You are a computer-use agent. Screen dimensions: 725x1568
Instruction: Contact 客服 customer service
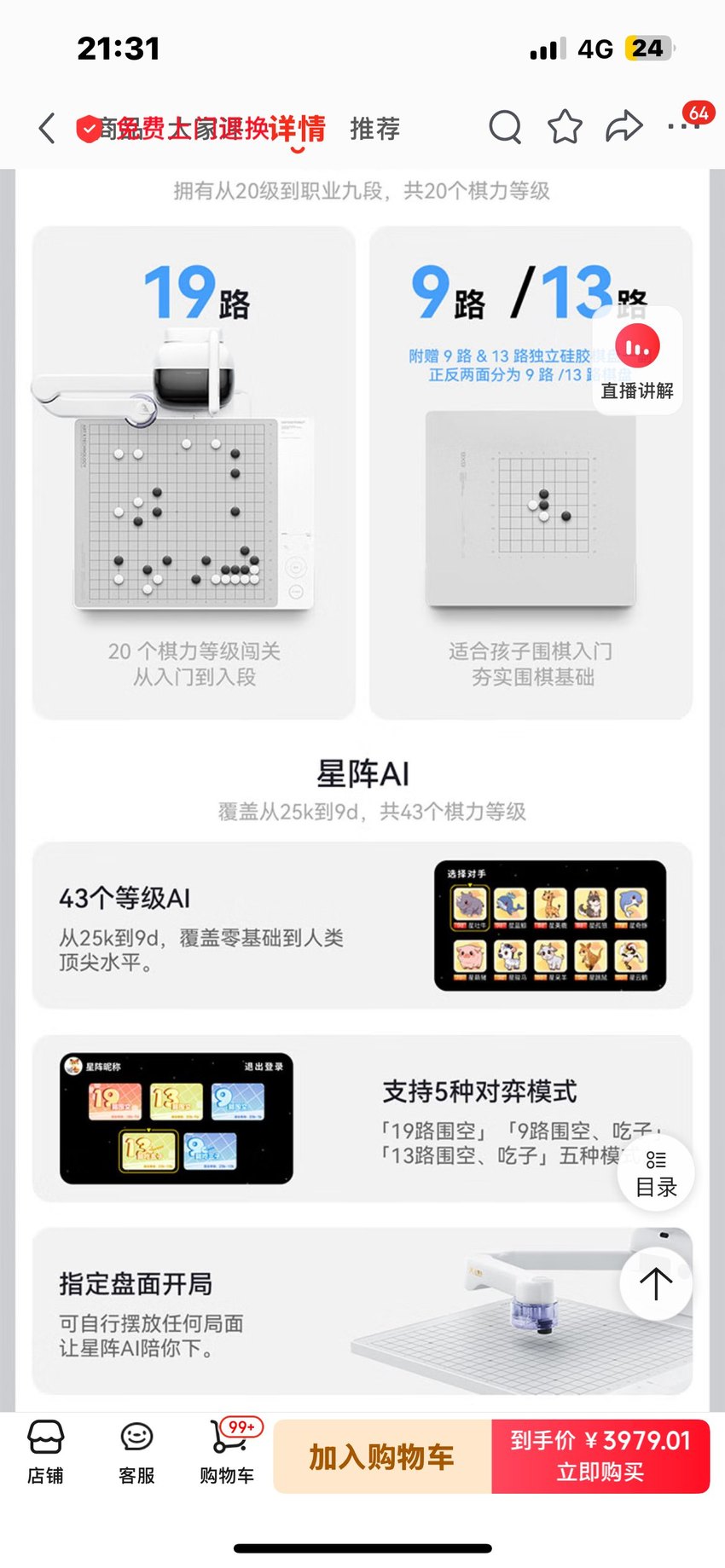[x=136, y=1452]
